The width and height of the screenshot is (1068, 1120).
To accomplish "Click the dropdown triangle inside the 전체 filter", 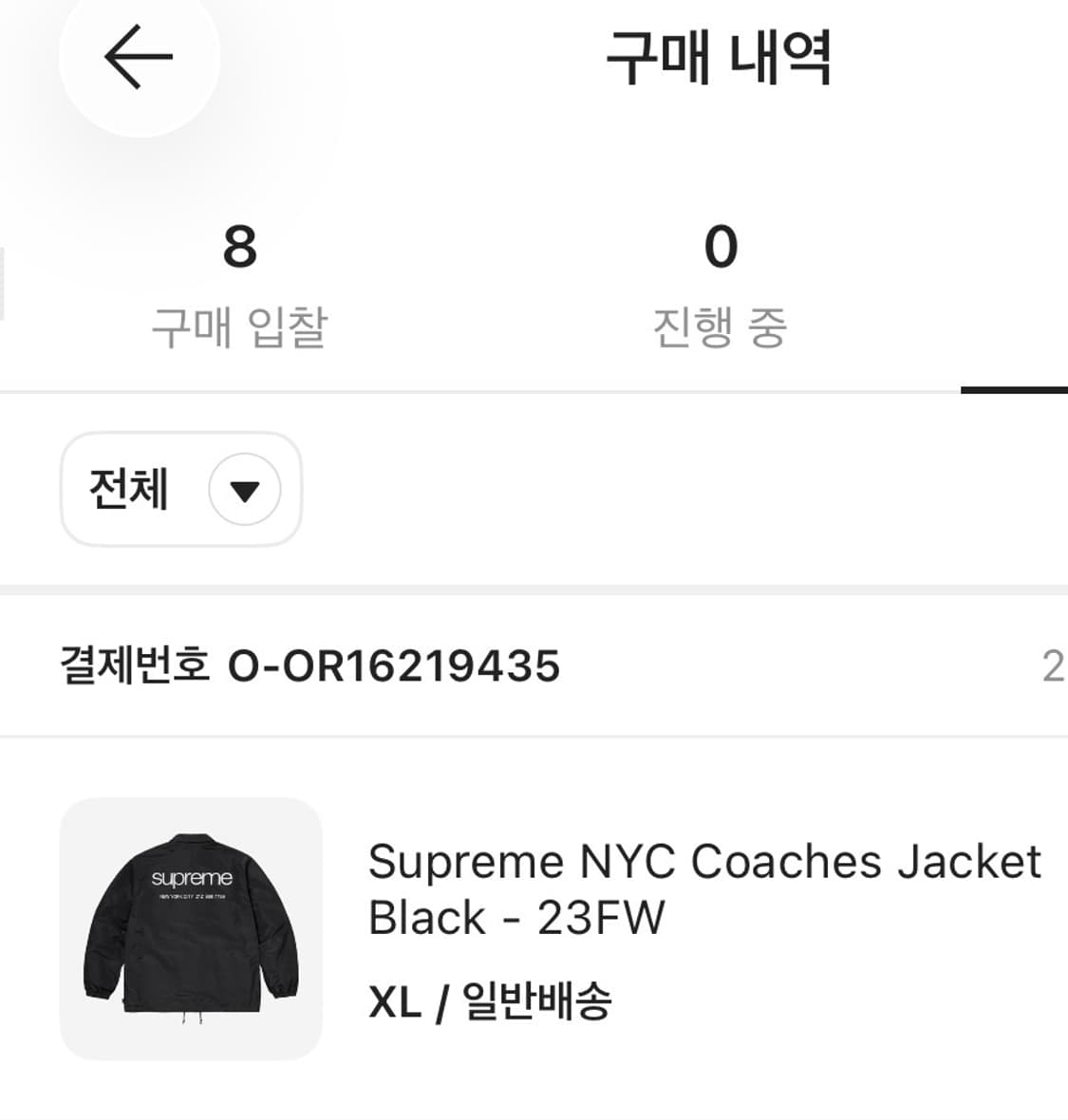I will (x=245, y=490).
